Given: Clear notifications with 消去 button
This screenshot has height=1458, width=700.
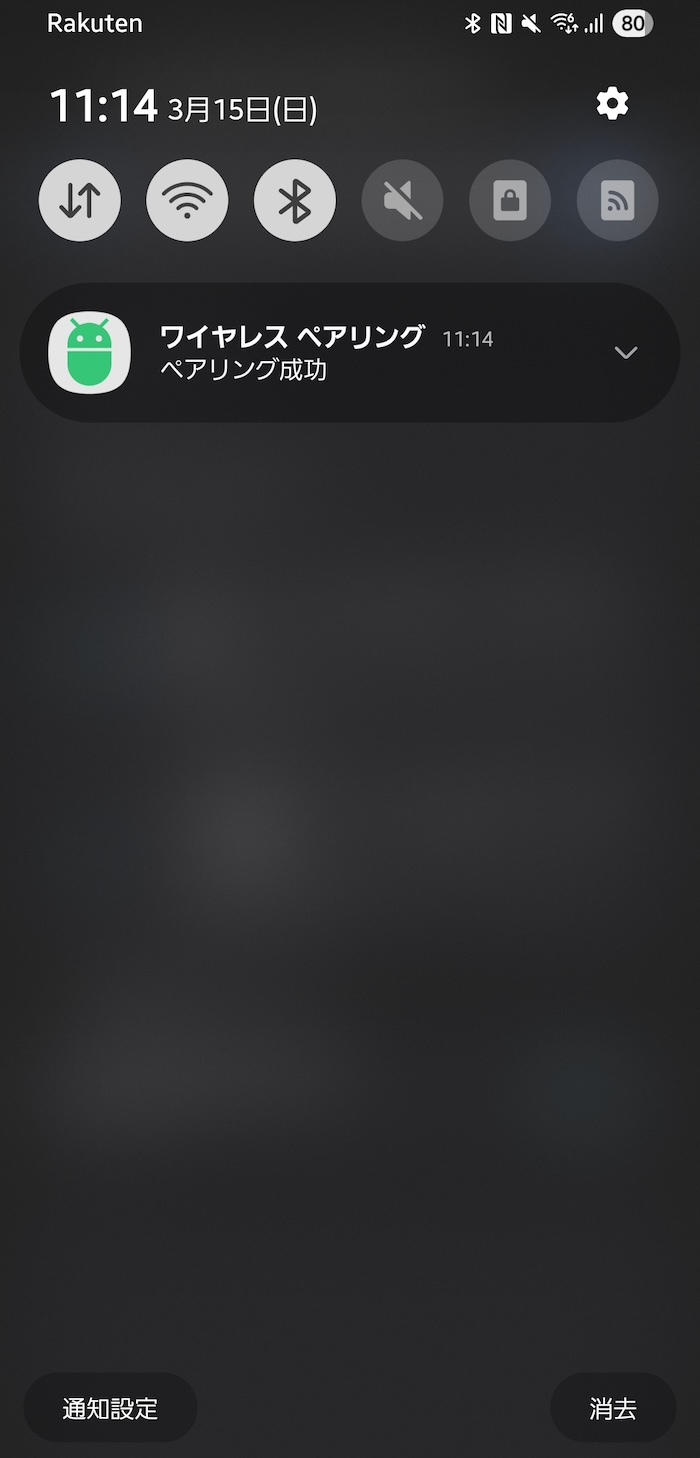Looking at the screenshot, I should [613, 1409].
